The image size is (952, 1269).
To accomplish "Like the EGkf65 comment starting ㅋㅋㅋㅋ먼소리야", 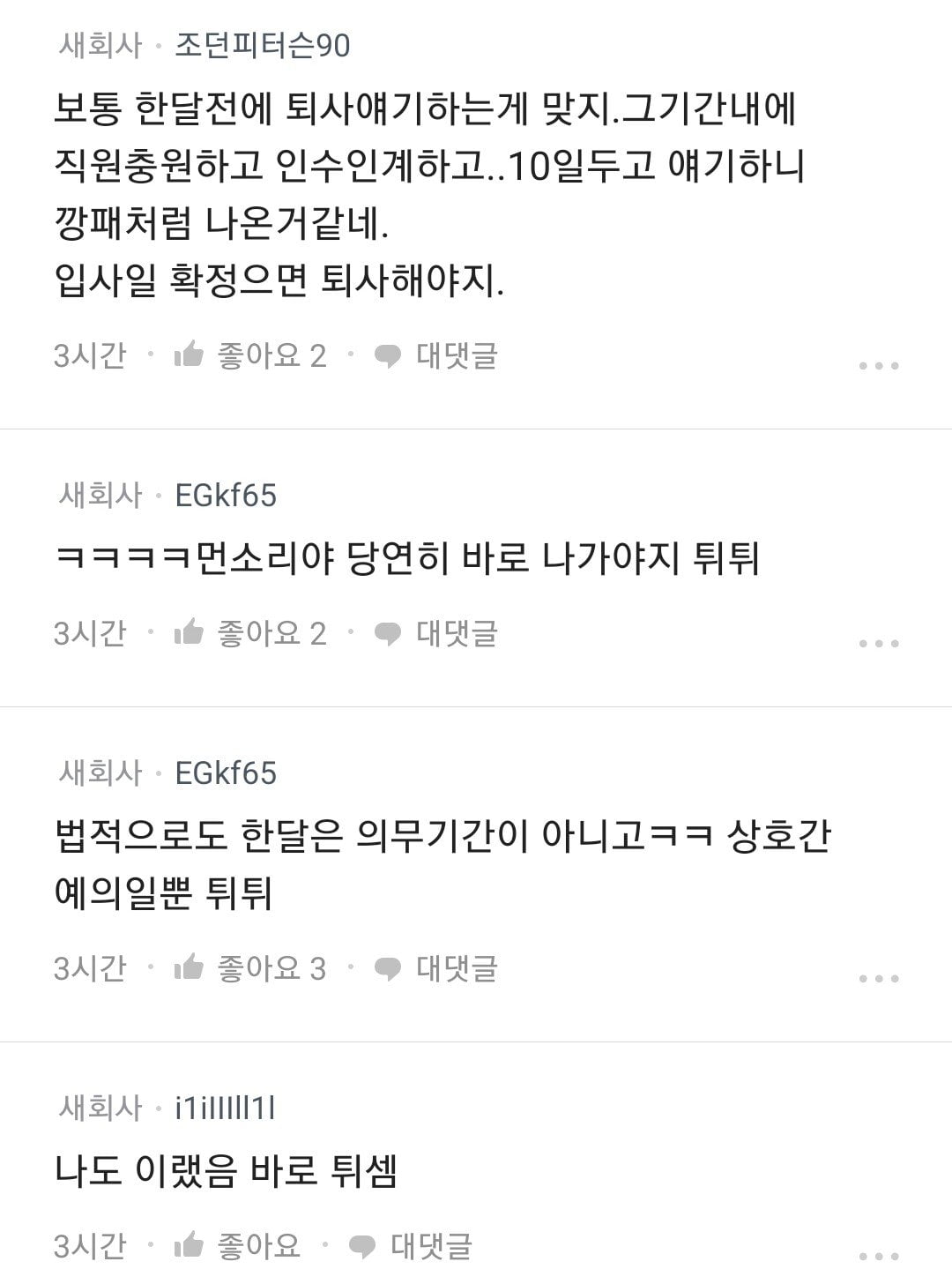I will pos(249,633).
